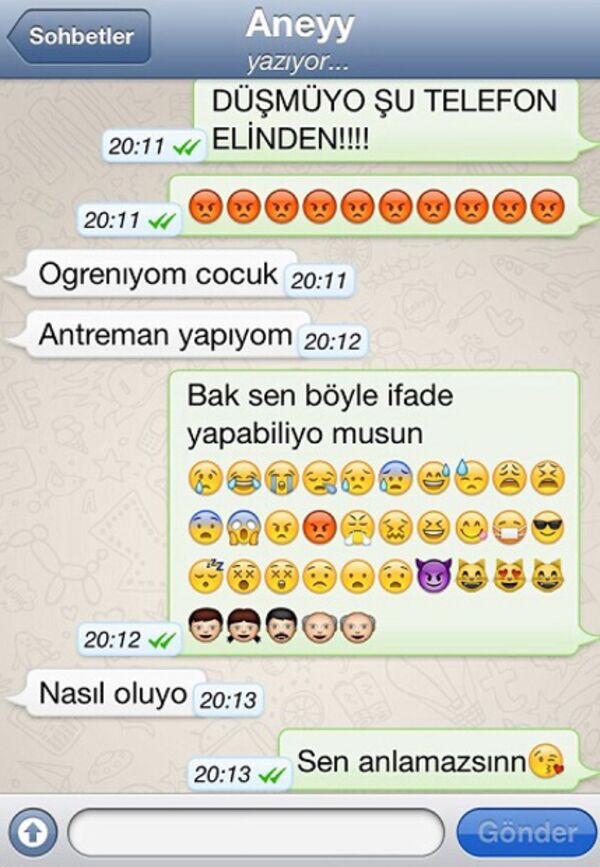This screenshot has height=867, width=600.
Task: Focus the message text field
Action: [x=255, y=832]
